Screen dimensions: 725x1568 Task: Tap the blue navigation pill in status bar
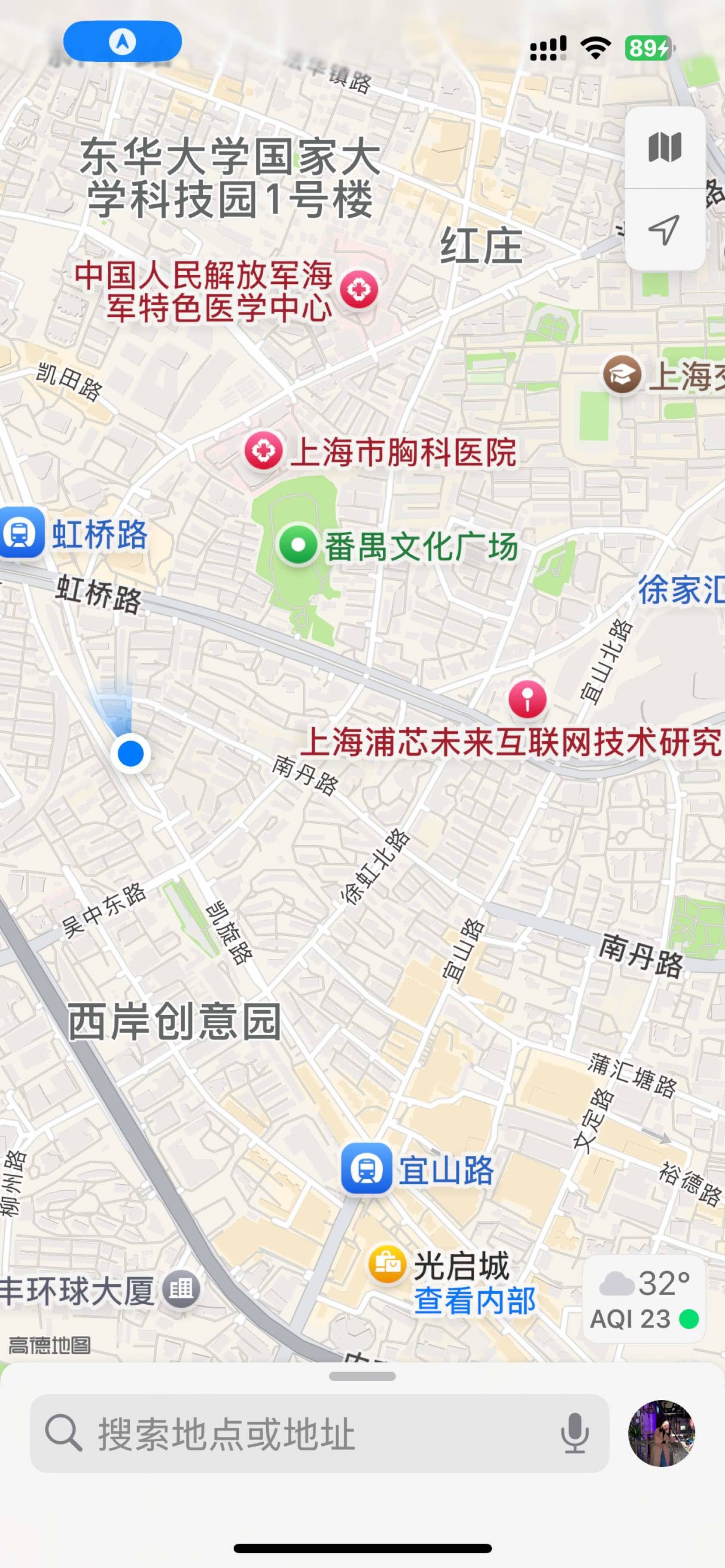coord(122,41)
